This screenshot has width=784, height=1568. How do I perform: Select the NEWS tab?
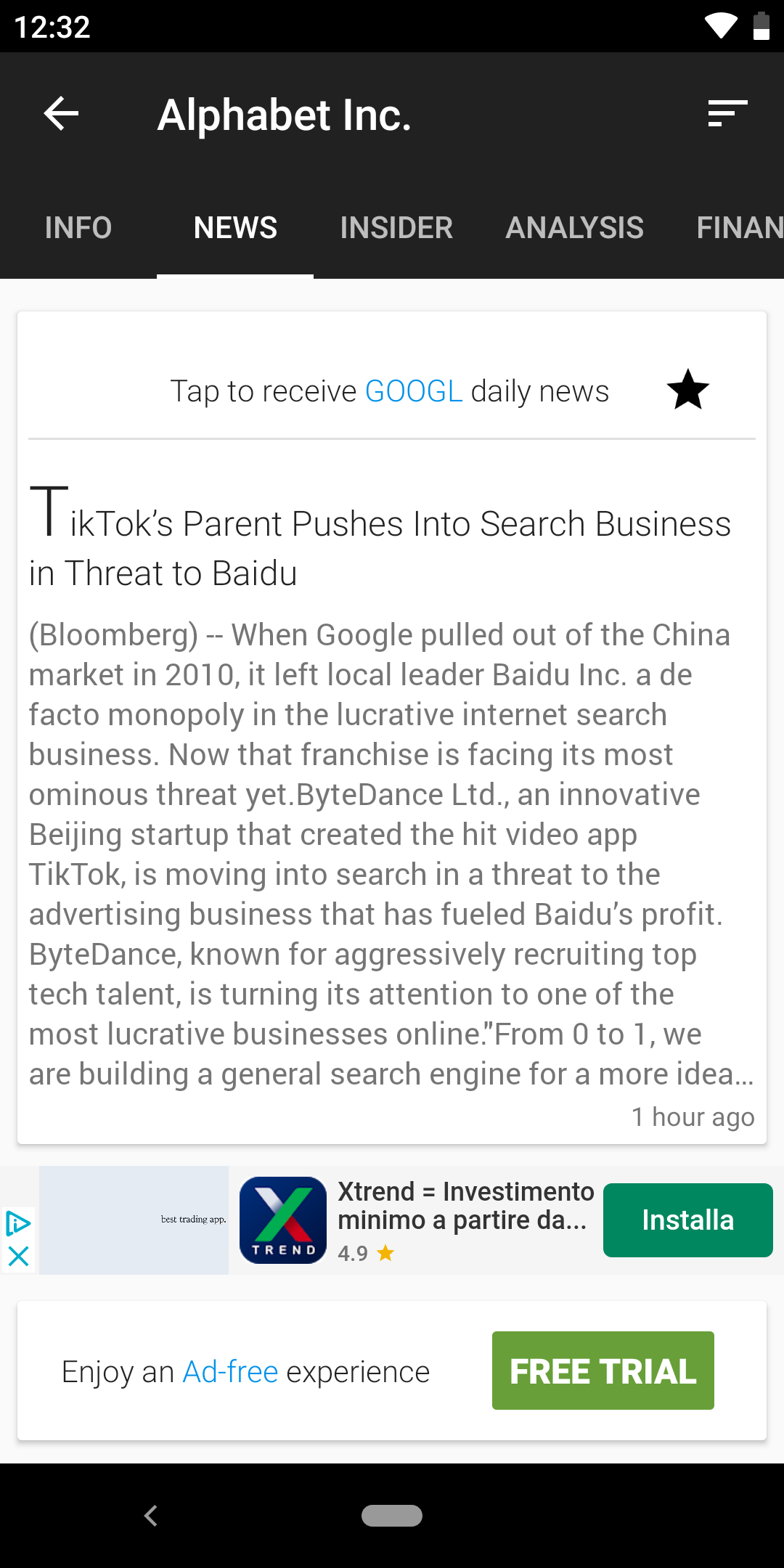[235, 228]
